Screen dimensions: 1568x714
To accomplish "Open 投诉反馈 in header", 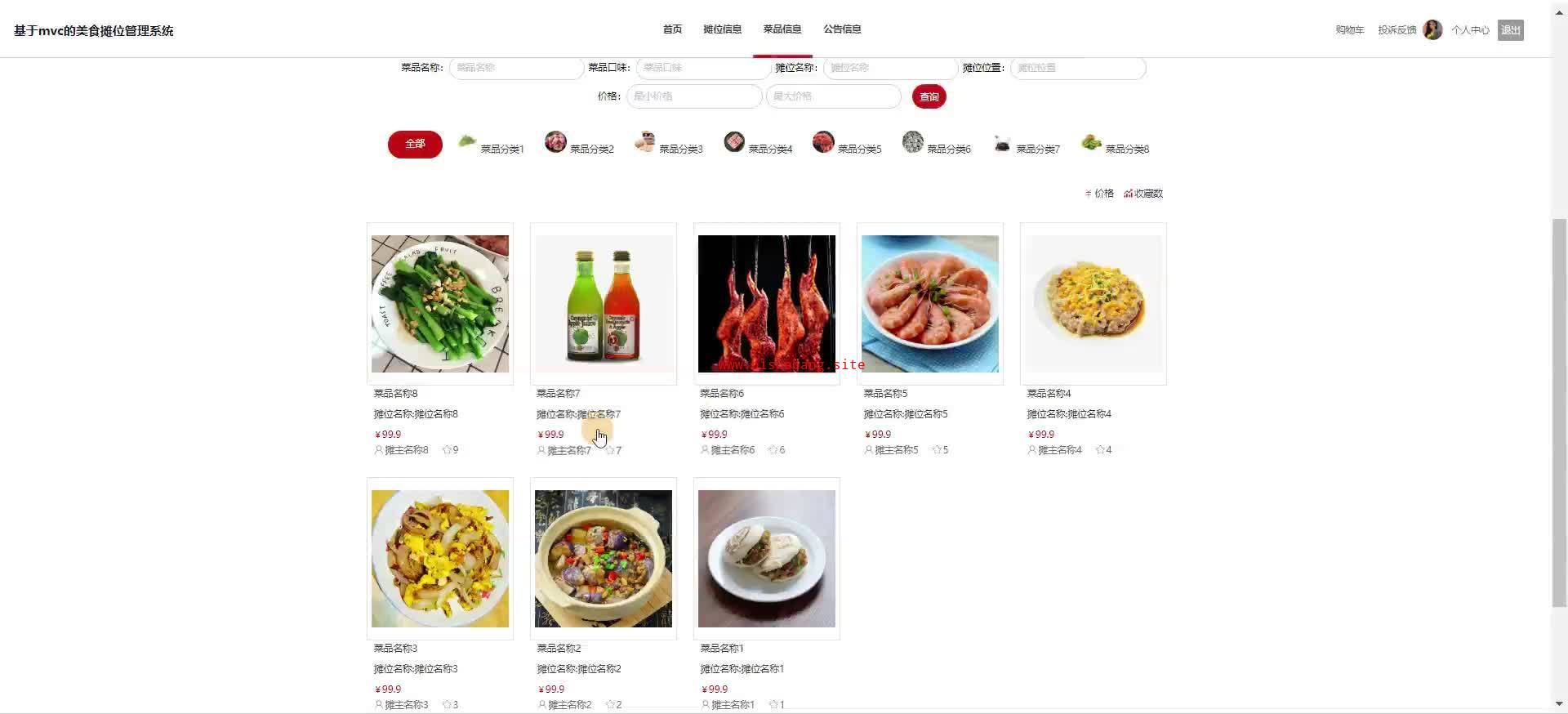I will (1396, 30).
